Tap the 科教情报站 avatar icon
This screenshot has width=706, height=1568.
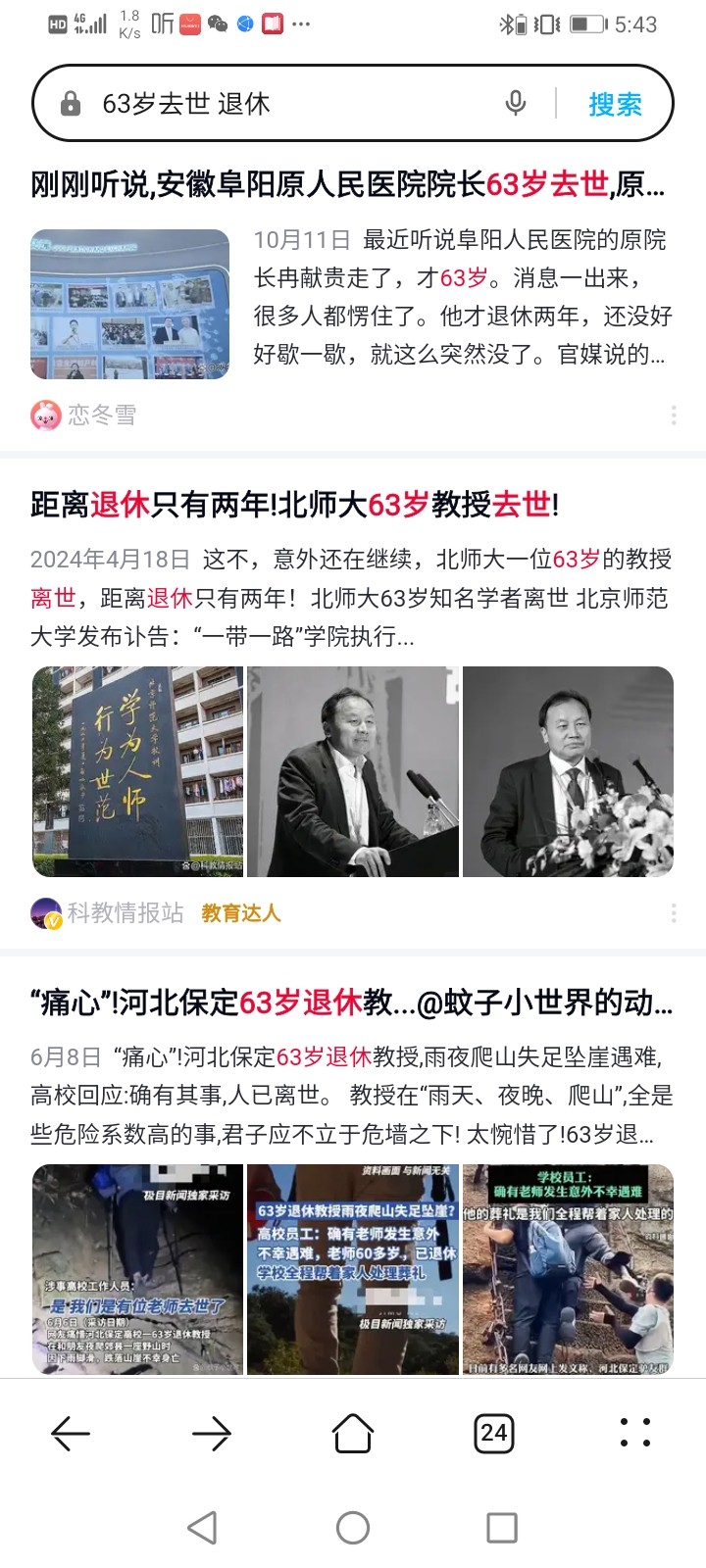pyautogui.click(x=43, y=912)
